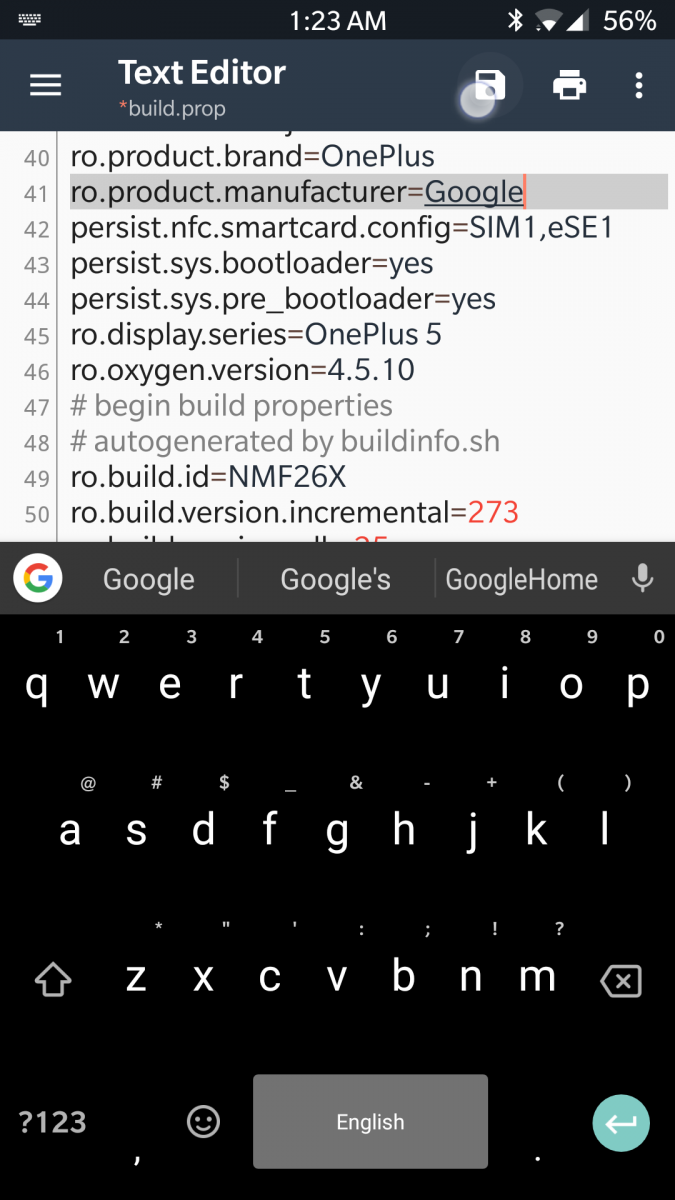The image size is (675, 1200).
Task: Open the emoji picker
Action: pos(203,1122)
